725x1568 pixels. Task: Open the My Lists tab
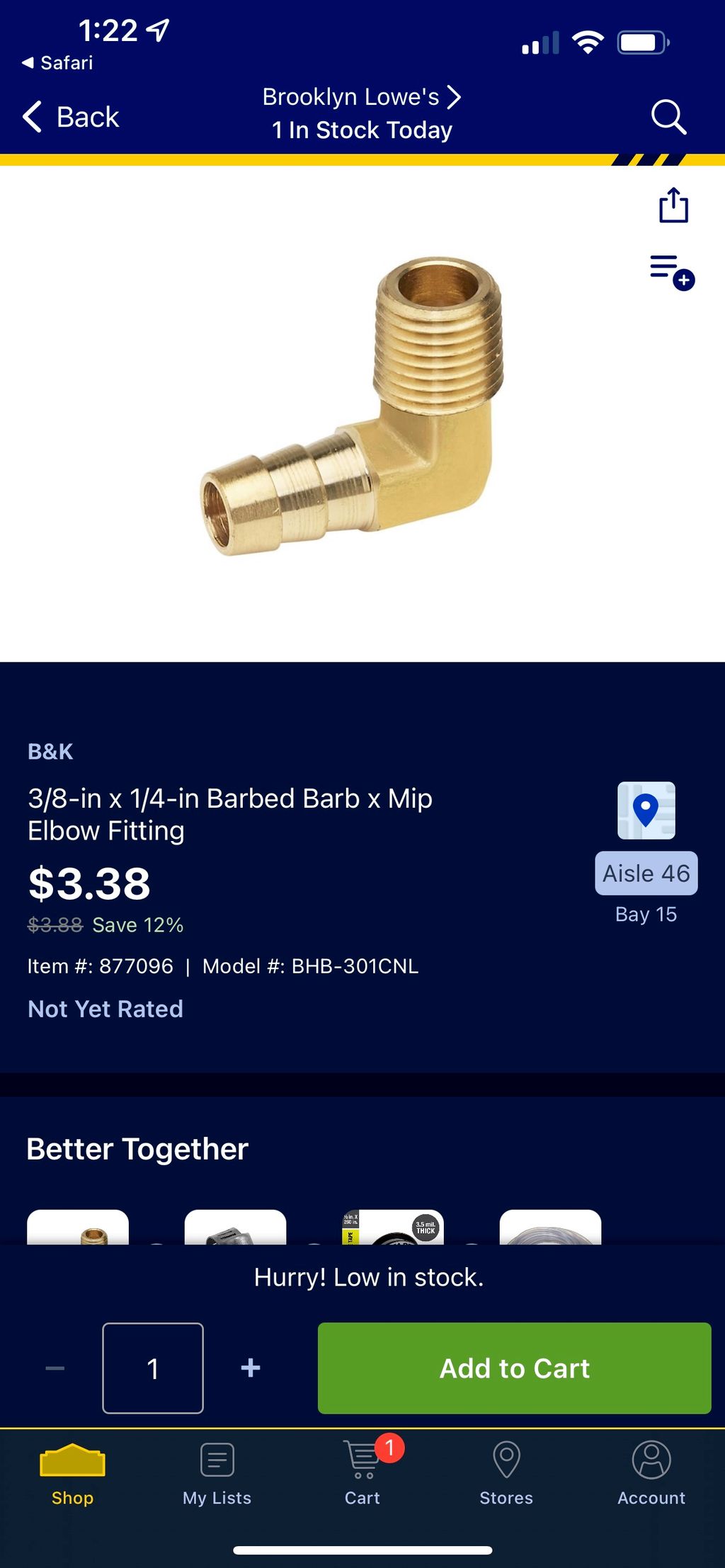(x=217, y=1474)
